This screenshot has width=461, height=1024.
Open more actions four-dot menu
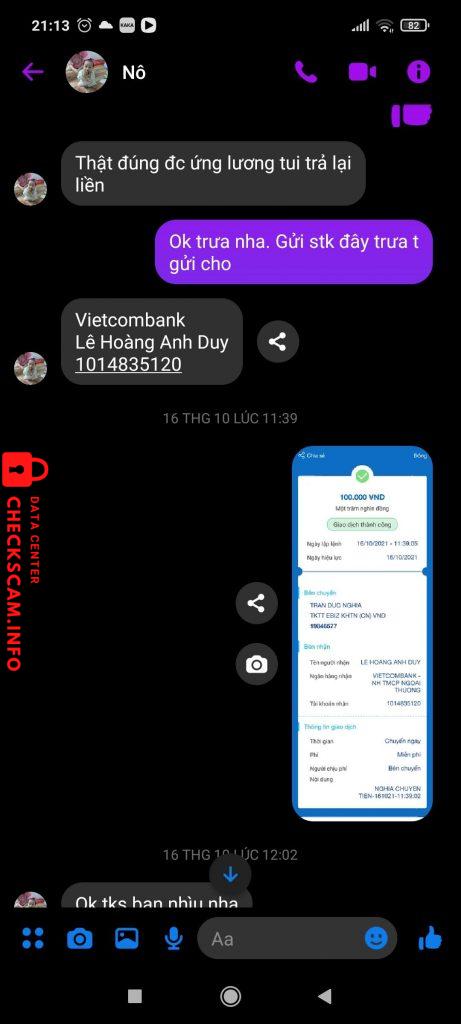[x=33, y=938]
